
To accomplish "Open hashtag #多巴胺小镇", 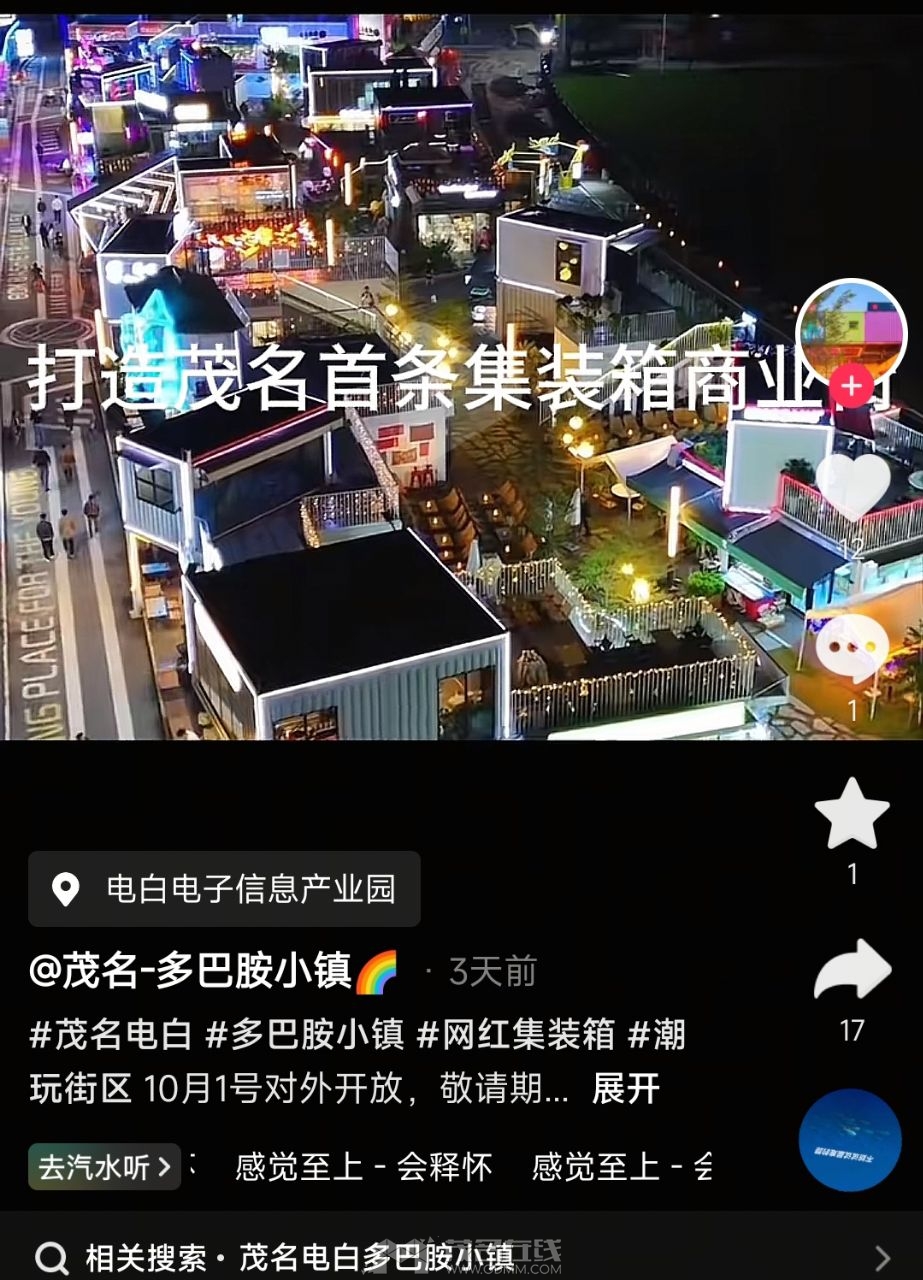I will pos(304,1035).
